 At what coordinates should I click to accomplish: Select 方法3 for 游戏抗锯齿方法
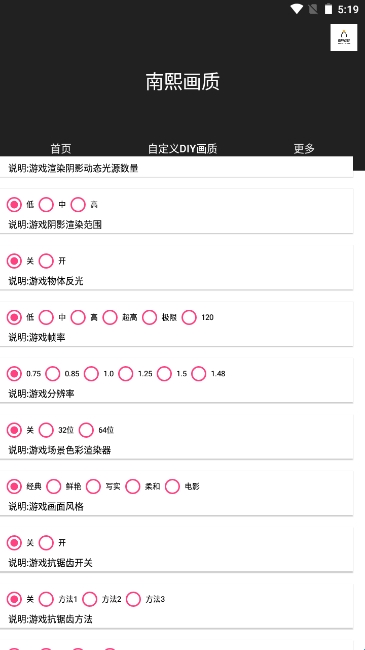pyautogui.click(x=133, y=599)
